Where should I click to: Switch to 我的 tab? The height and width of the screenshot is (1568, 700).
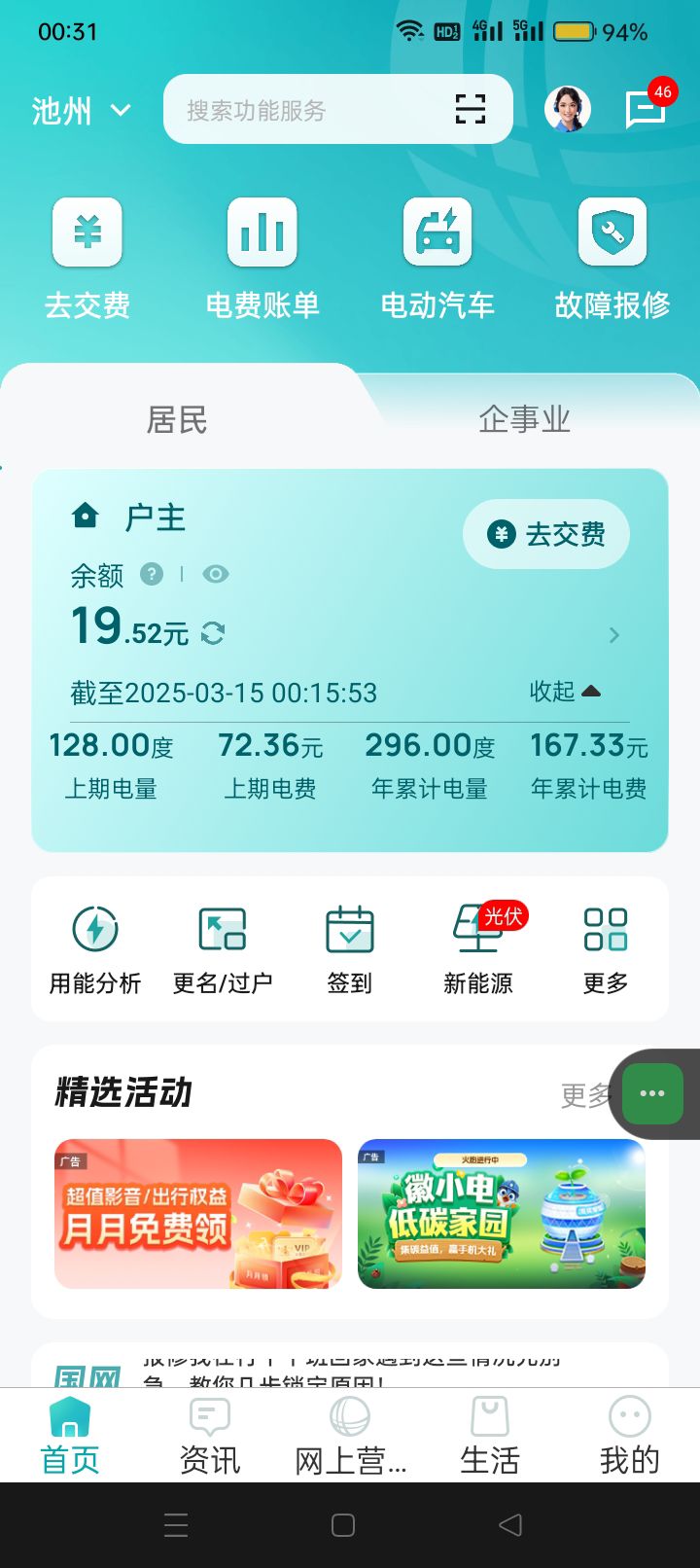pyautogui.click(x=629, y=1437)
